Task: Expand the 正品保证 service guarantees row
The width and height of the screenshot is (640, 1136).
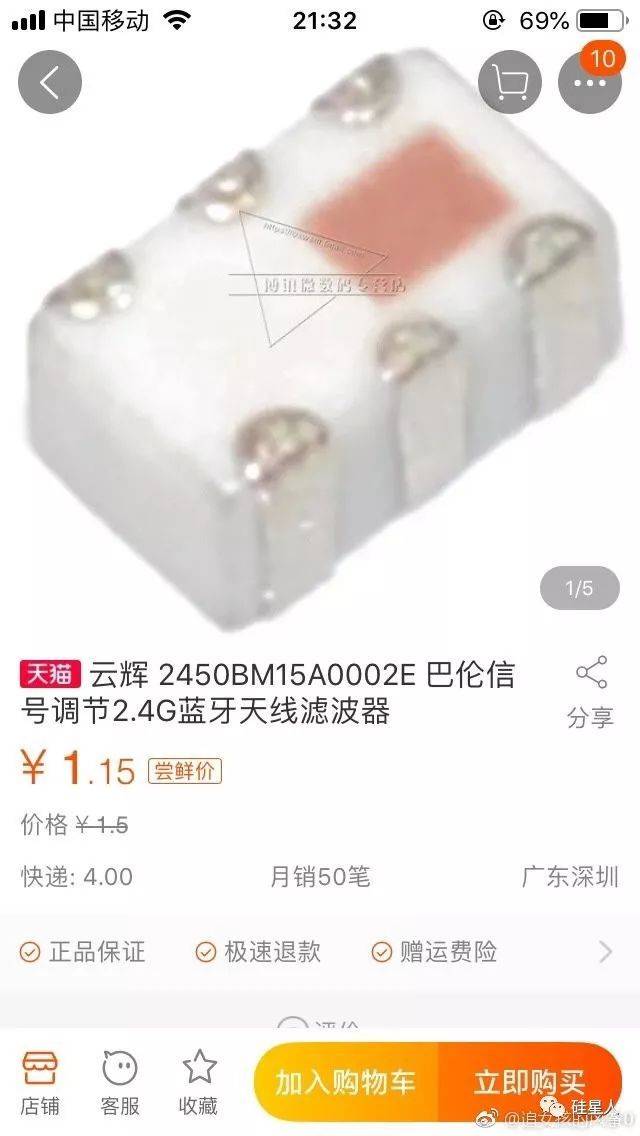Action: coord(605,951)
